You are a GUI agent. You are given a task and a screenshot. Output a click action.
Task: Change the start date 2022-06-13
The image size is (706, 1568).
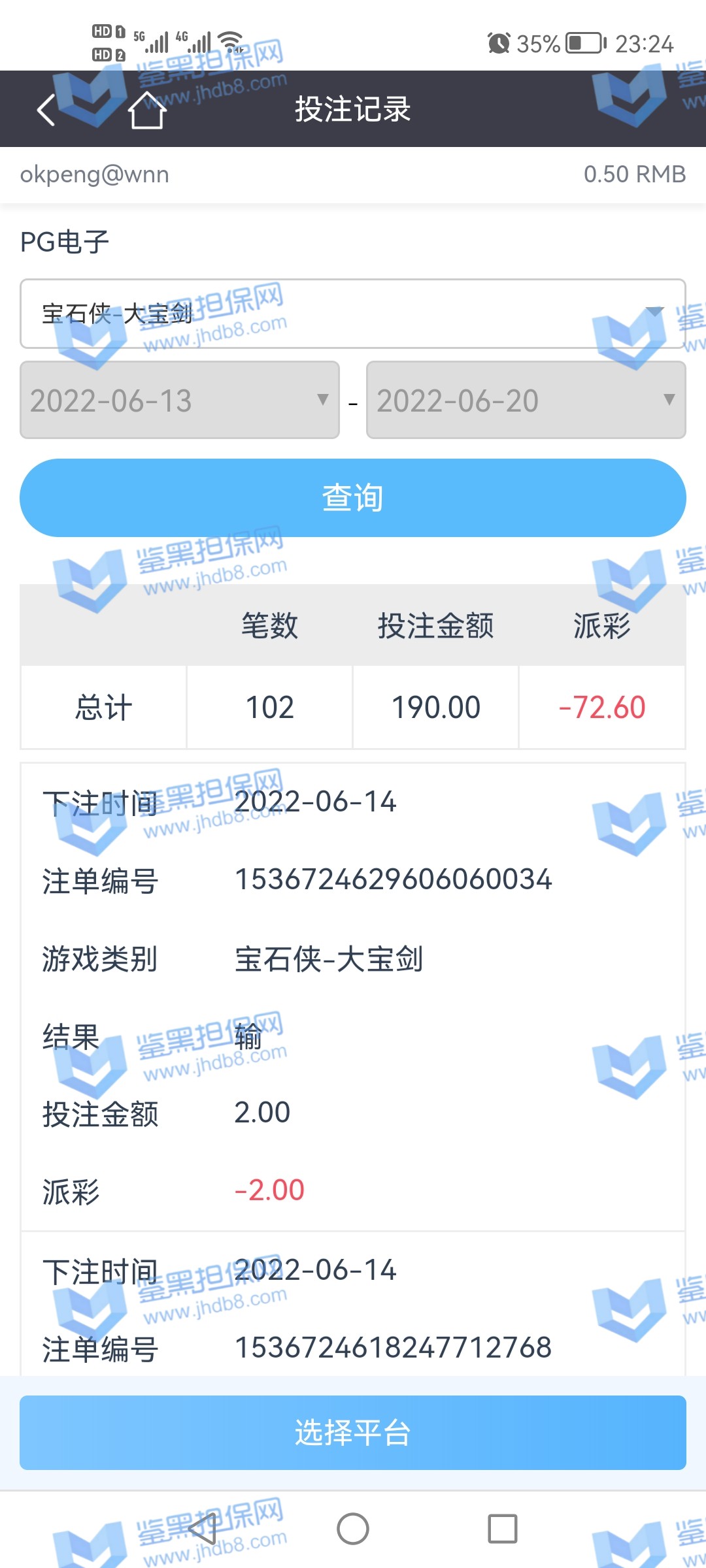pyautogui.click(x=180, y=400)
